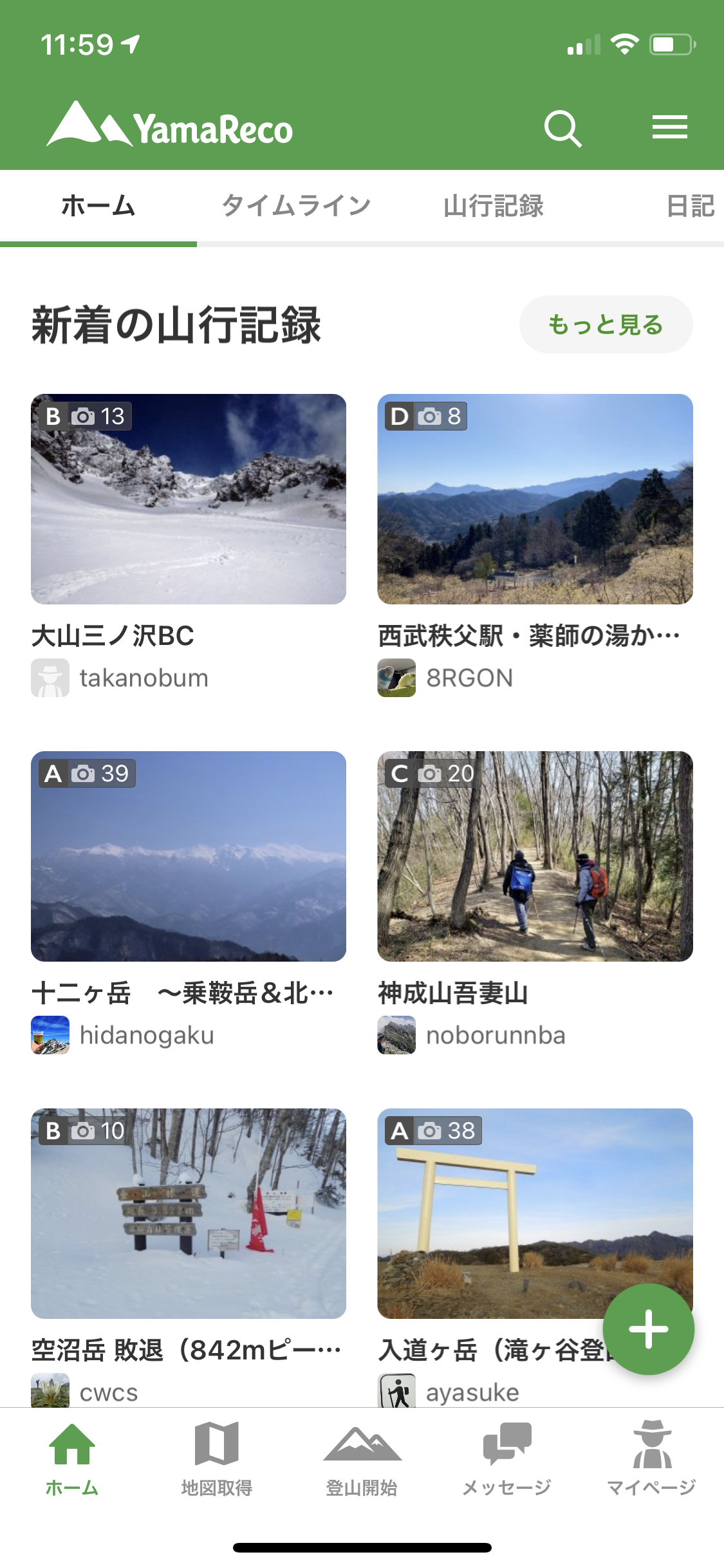View user hidanogaku's profile

coord(122,1035)
